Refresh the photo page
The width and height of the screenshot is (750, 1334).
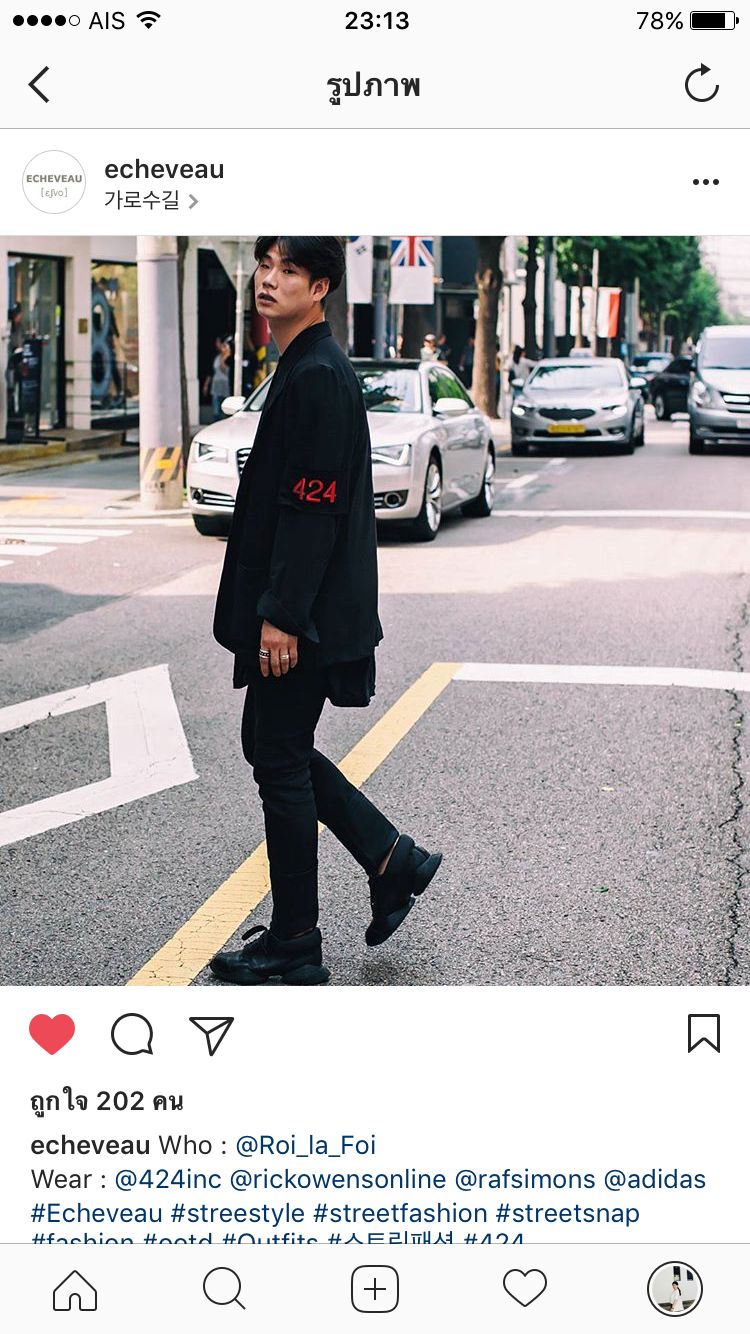coord(701,84)
